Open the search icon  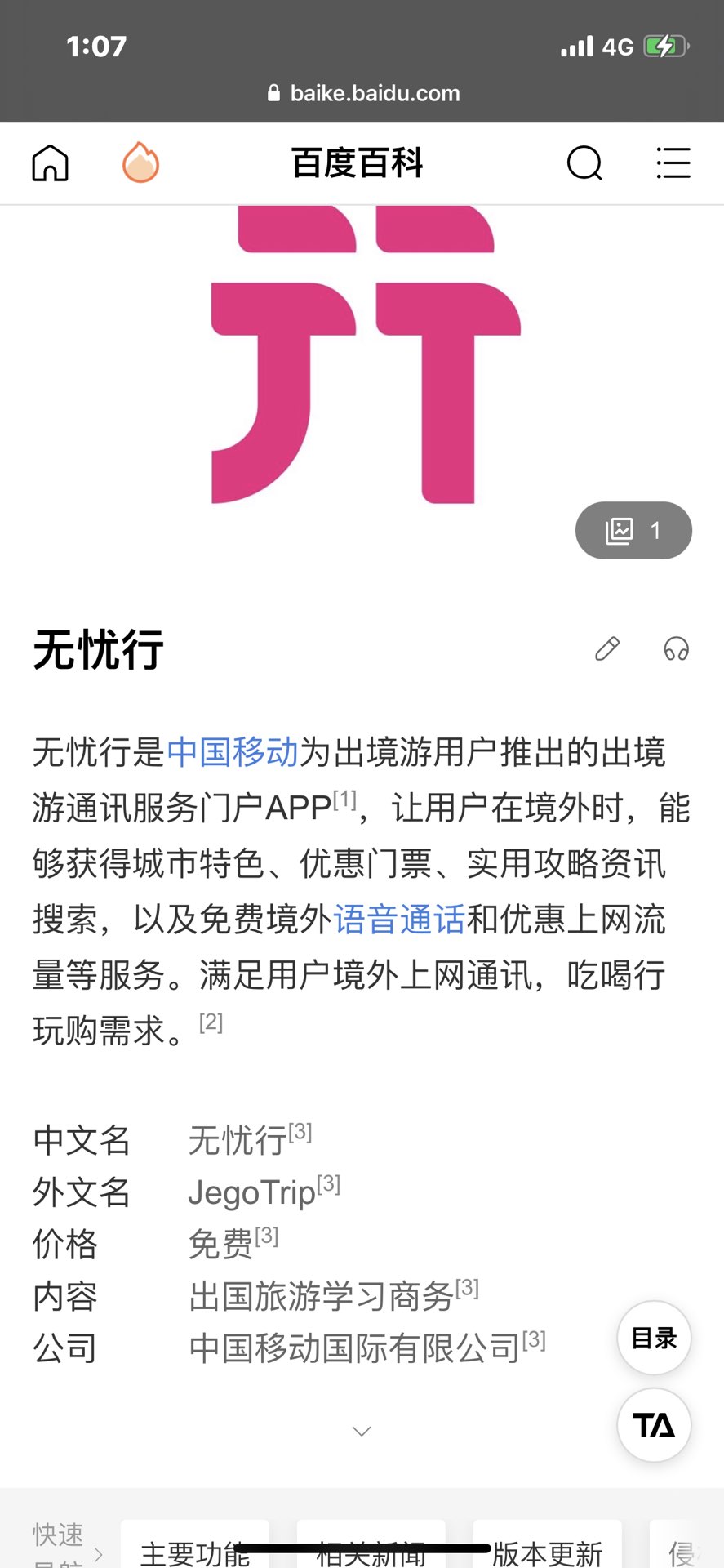pos(584,163)
